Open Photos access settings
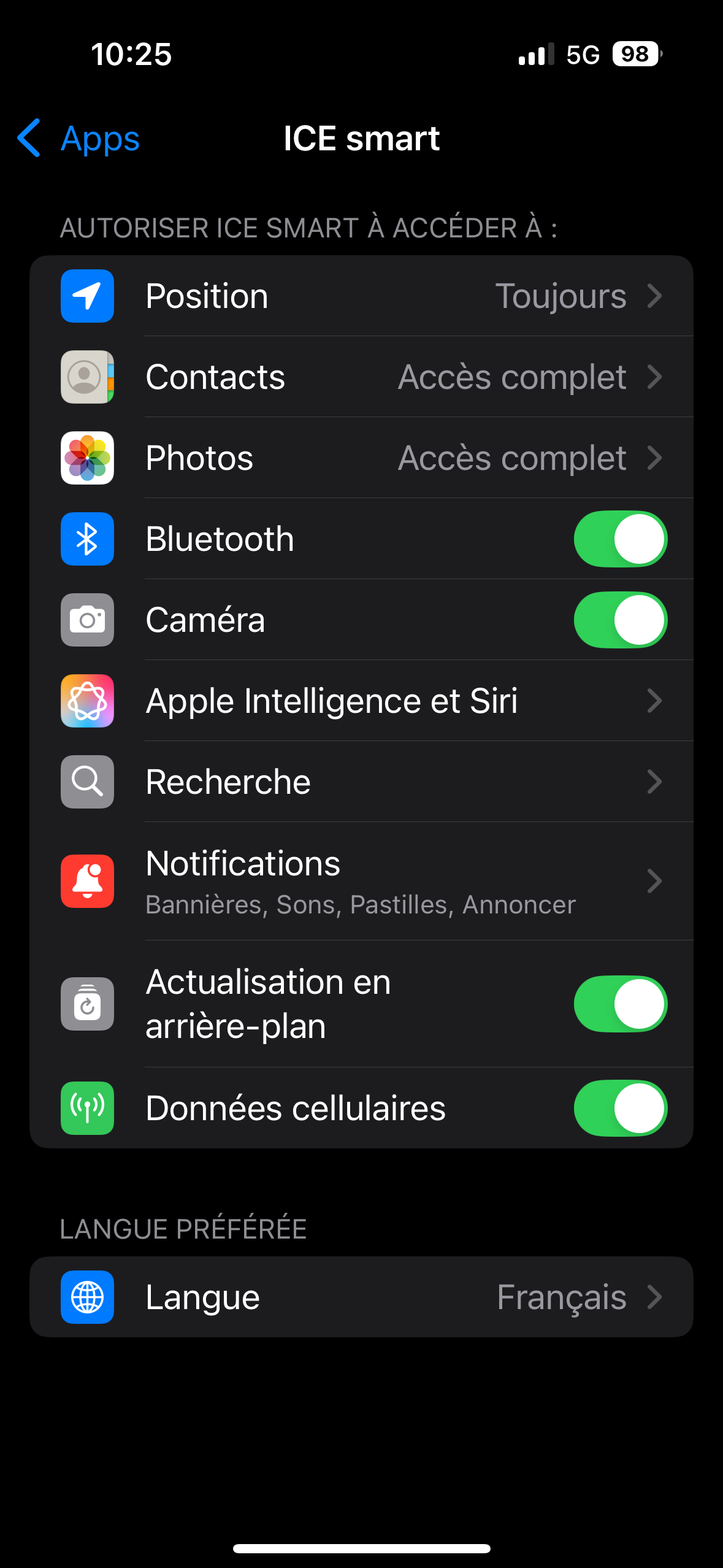The width and height of the screenshot is (723, 1568). point(361,458)
